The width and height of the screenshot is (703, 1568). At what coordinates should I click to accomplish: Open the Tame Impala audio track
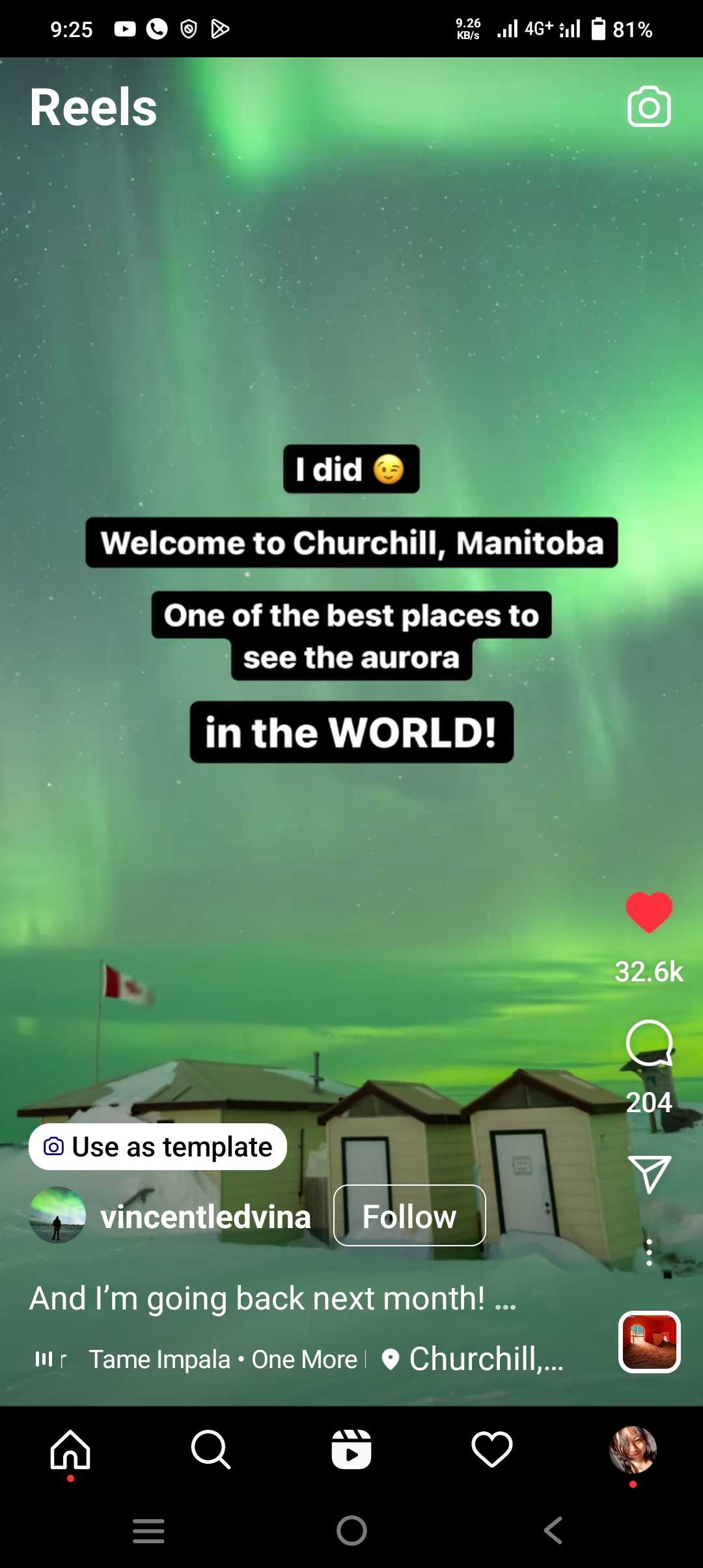click(222, 1360)
